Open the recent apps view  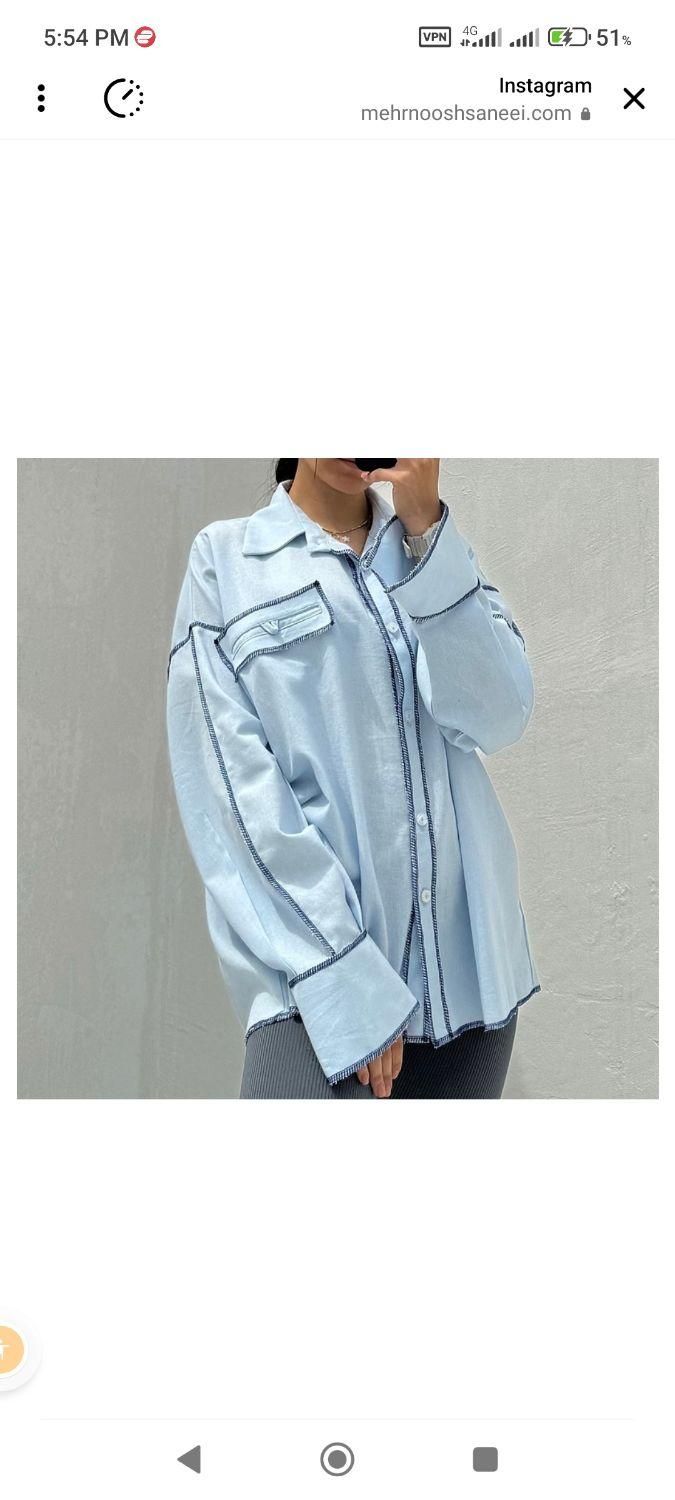pos(485,1459)
